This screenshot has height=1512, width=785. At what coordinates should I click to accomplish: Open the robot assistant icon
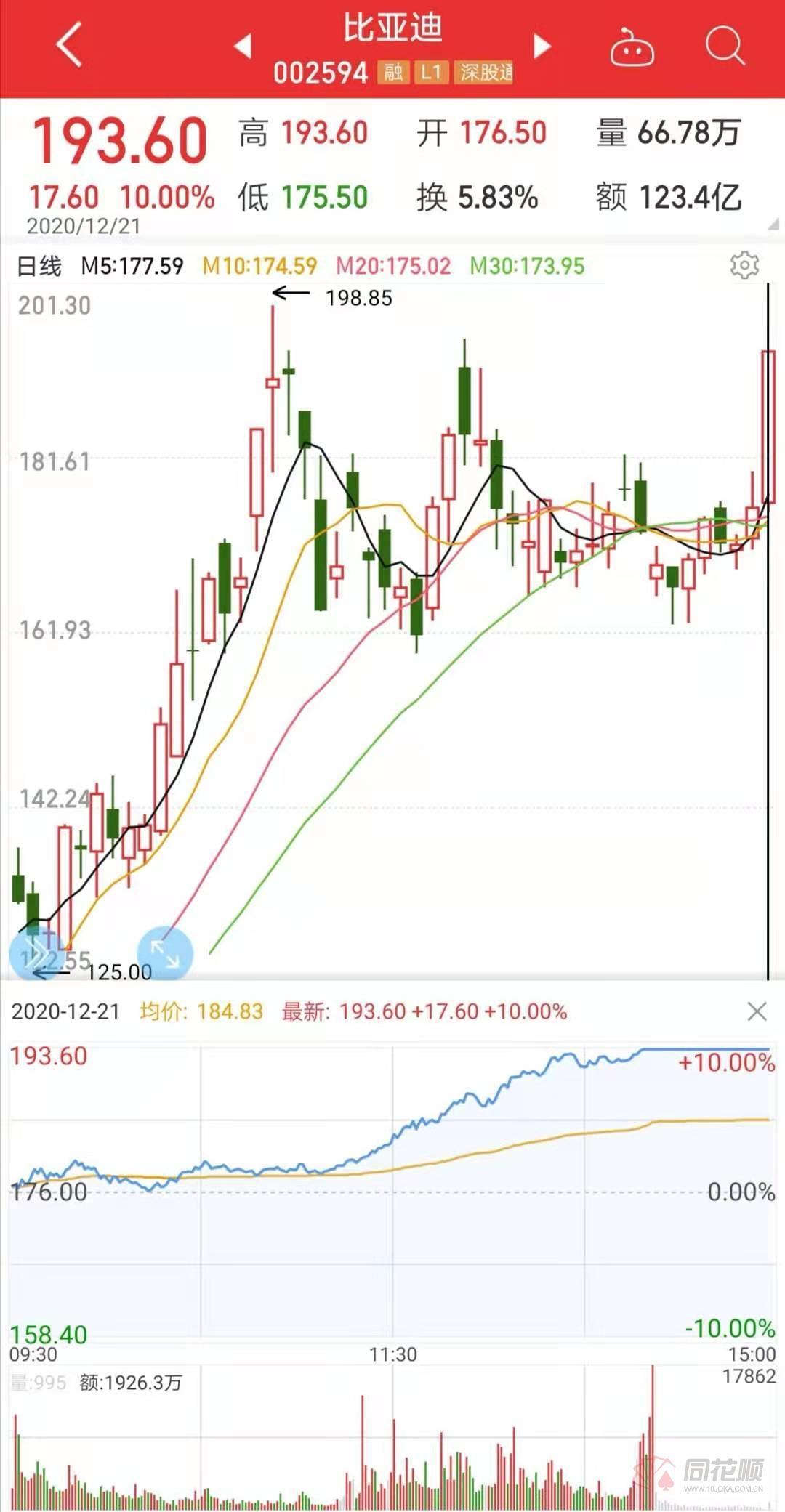click(631, 48)
